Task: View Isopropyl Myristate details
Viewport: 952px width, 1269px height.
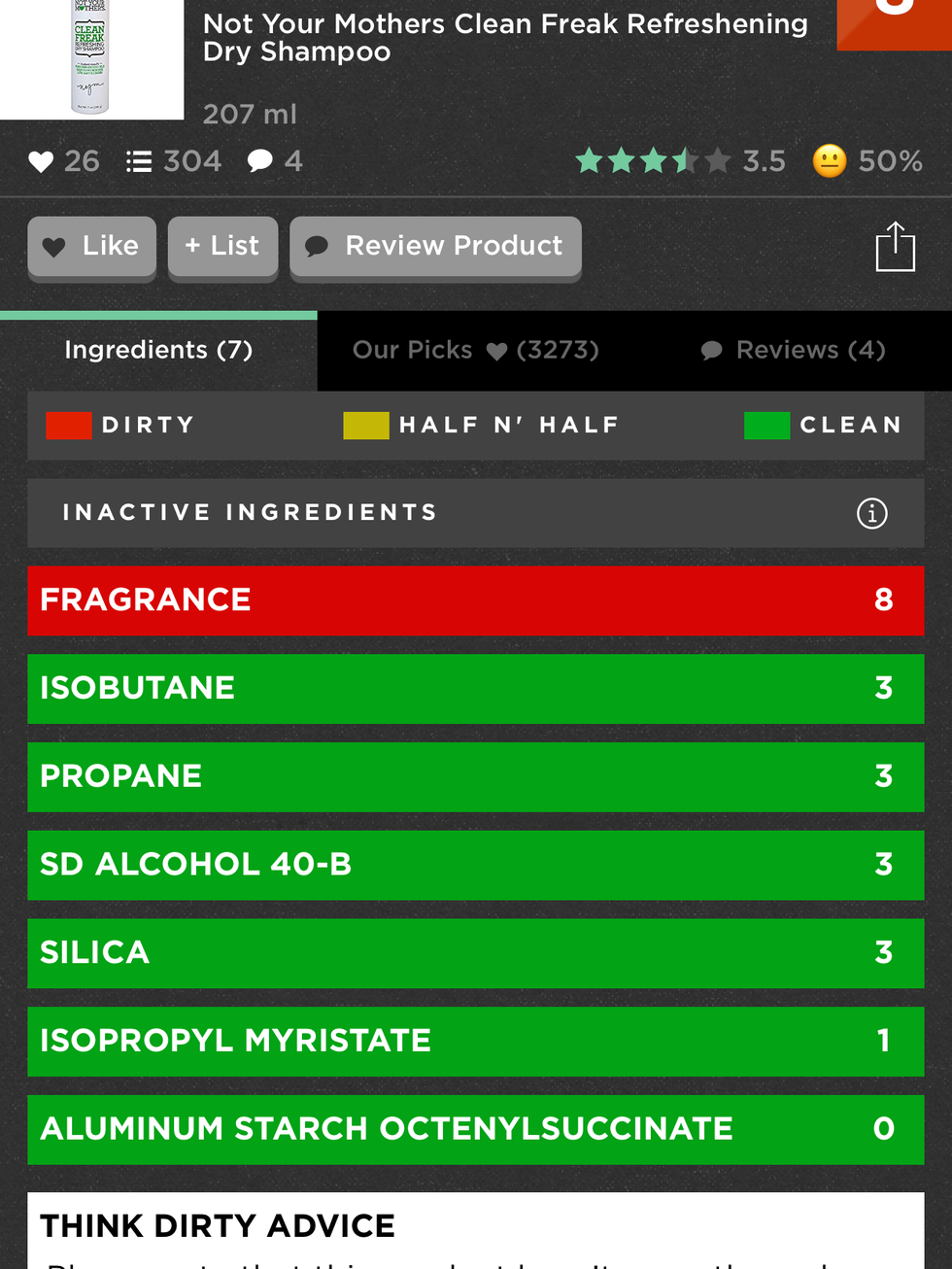Action: [475, 1041]
